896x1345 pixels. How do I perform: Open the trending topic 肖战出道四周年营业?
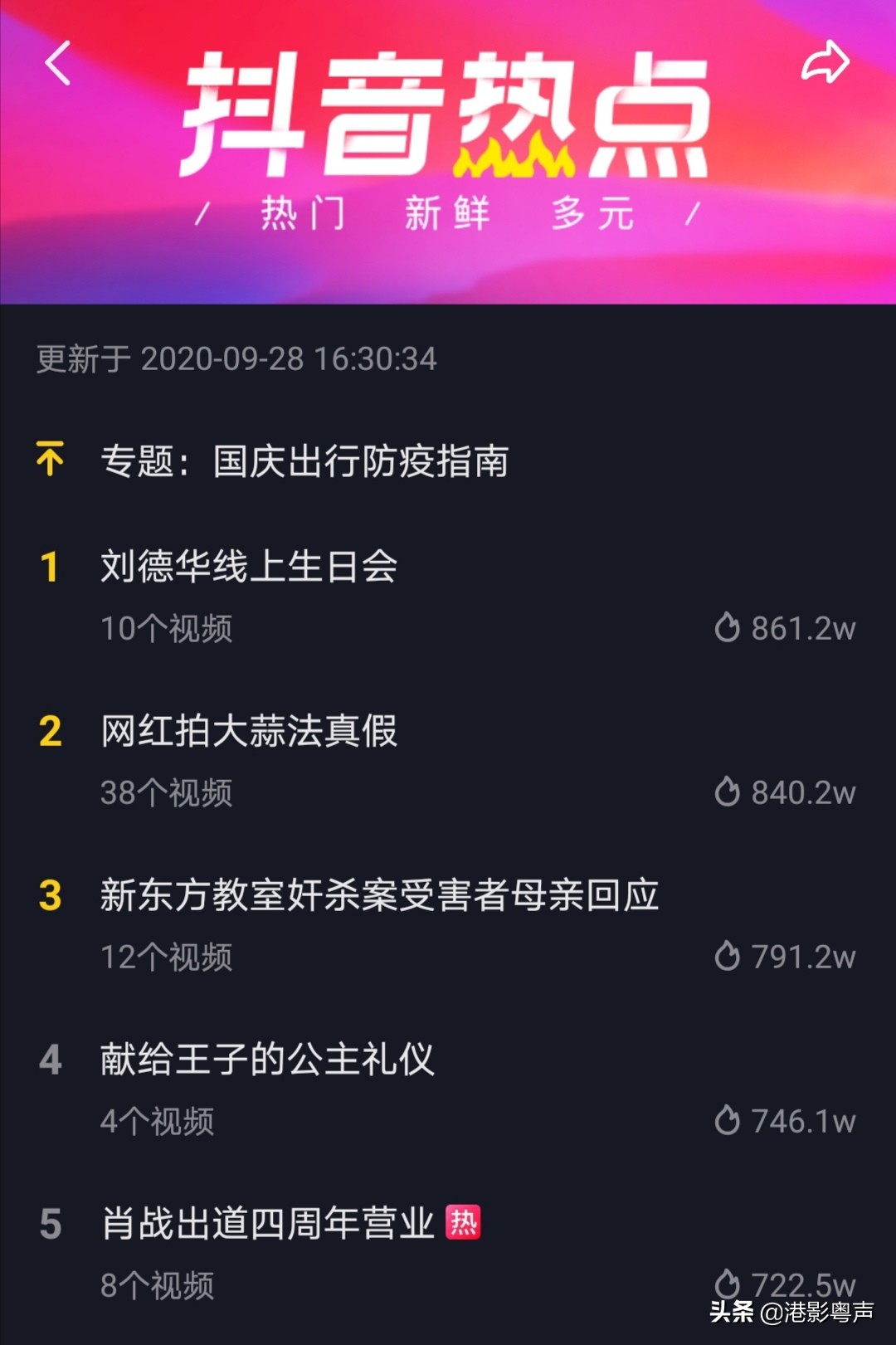[267, 1223]
